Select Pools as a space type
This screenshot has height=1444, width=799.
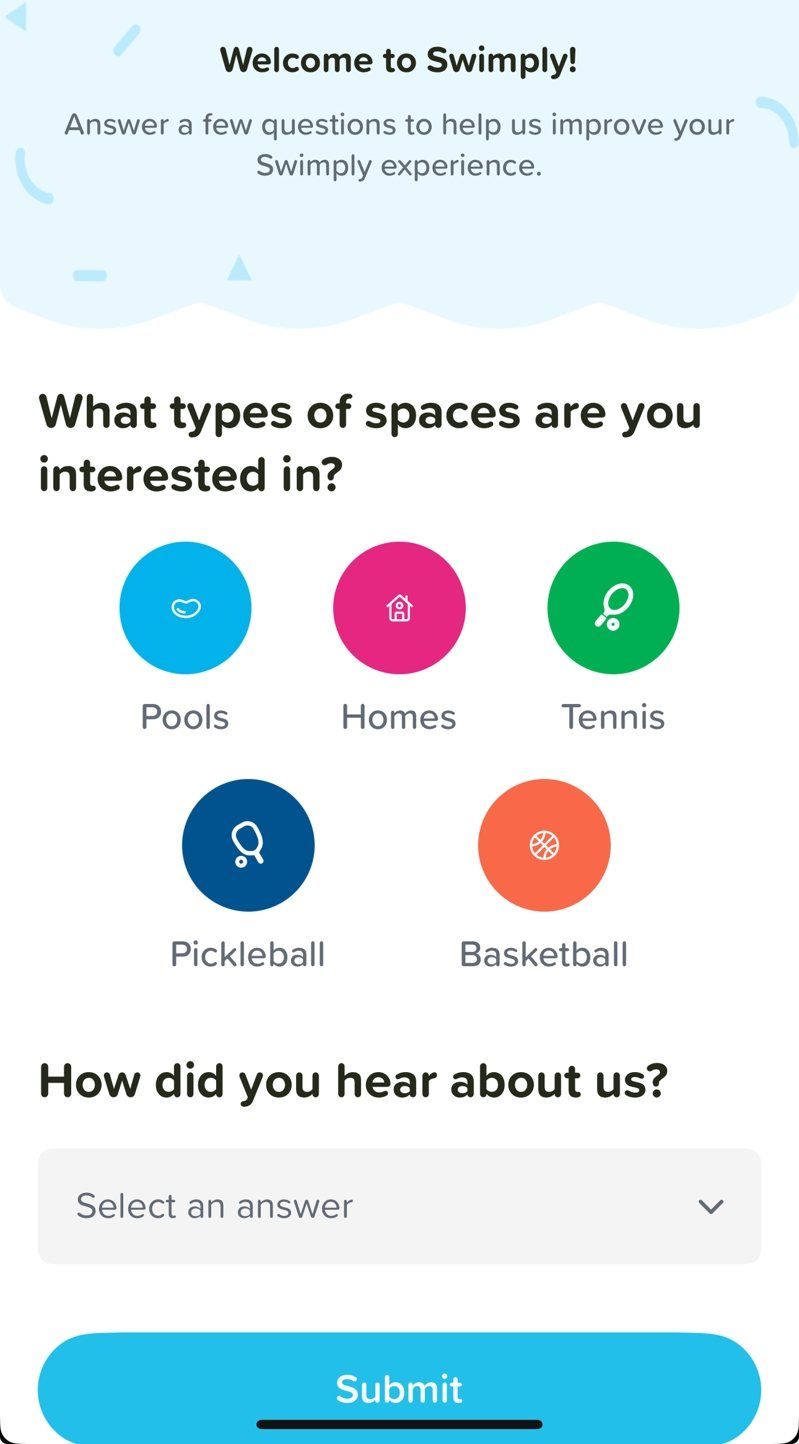(x=185, y=607)
